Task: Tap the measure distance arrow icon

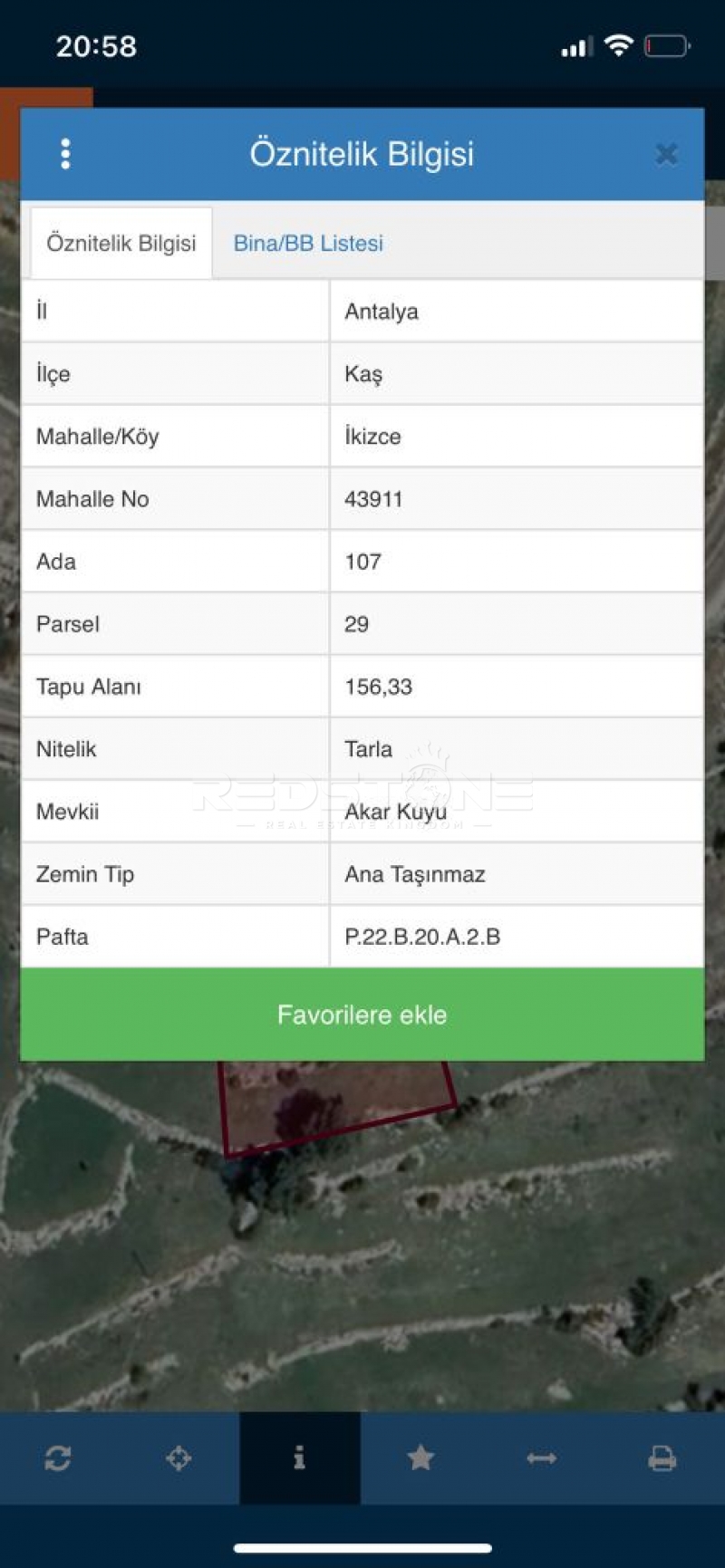Action: (x=541, y=1458)
